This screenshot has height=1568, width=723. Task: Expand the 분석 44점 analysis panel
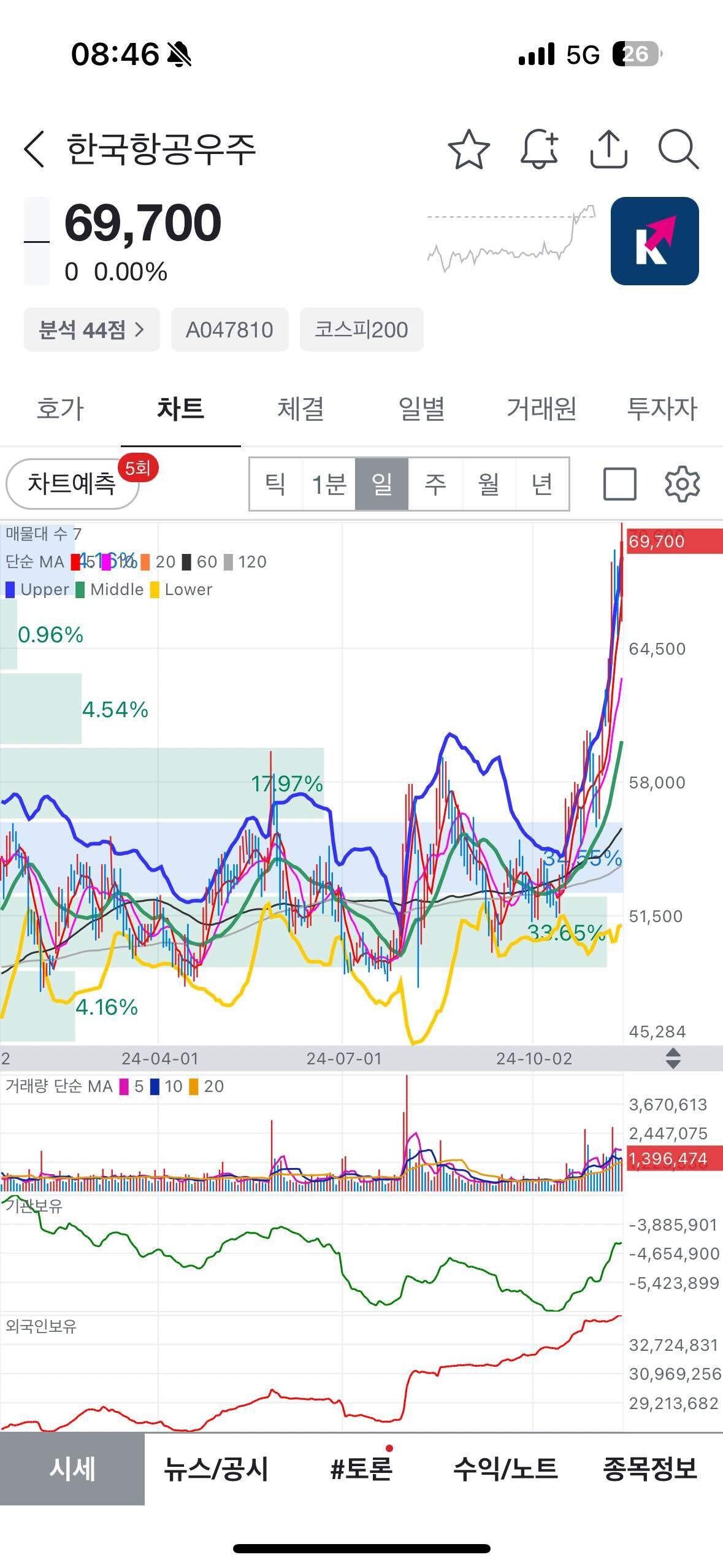point(91,329)
